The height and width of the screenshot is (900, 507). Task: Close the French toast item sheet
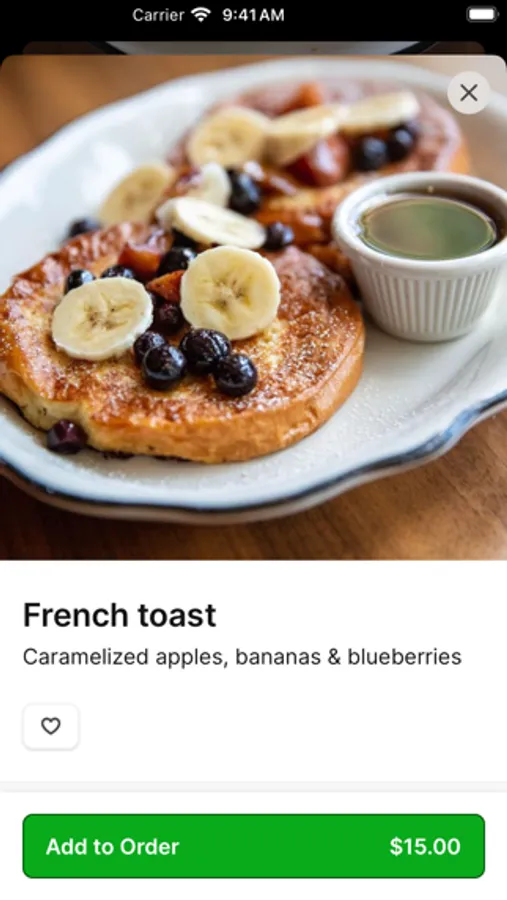pos(469,92)
